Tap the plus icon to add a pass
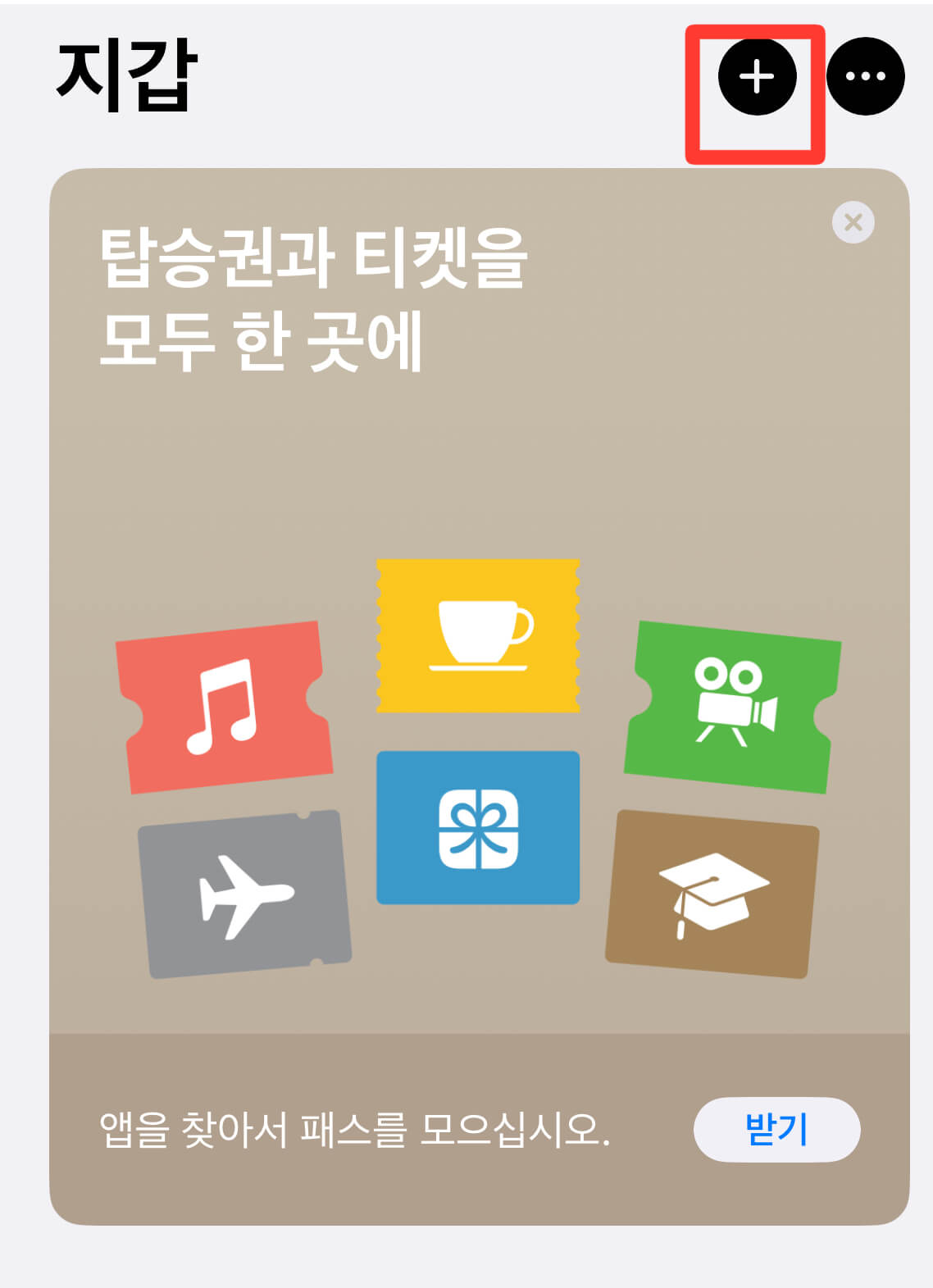This screenshot has height=1288, width=933. [x=758, y=76]
